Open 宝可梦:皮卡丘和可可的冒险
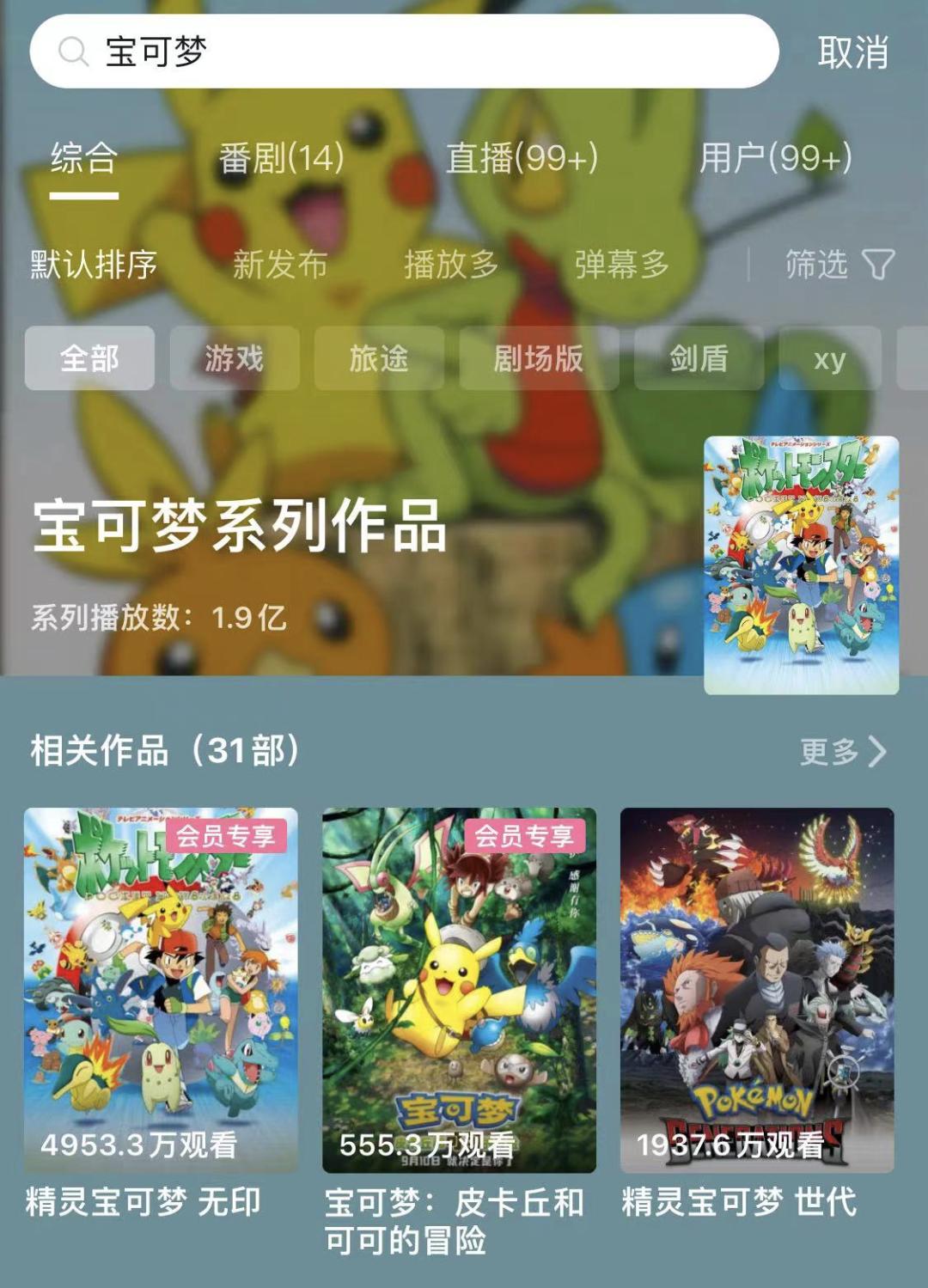Viewport: 928px width, 1288px height. (x=459, y=990)
